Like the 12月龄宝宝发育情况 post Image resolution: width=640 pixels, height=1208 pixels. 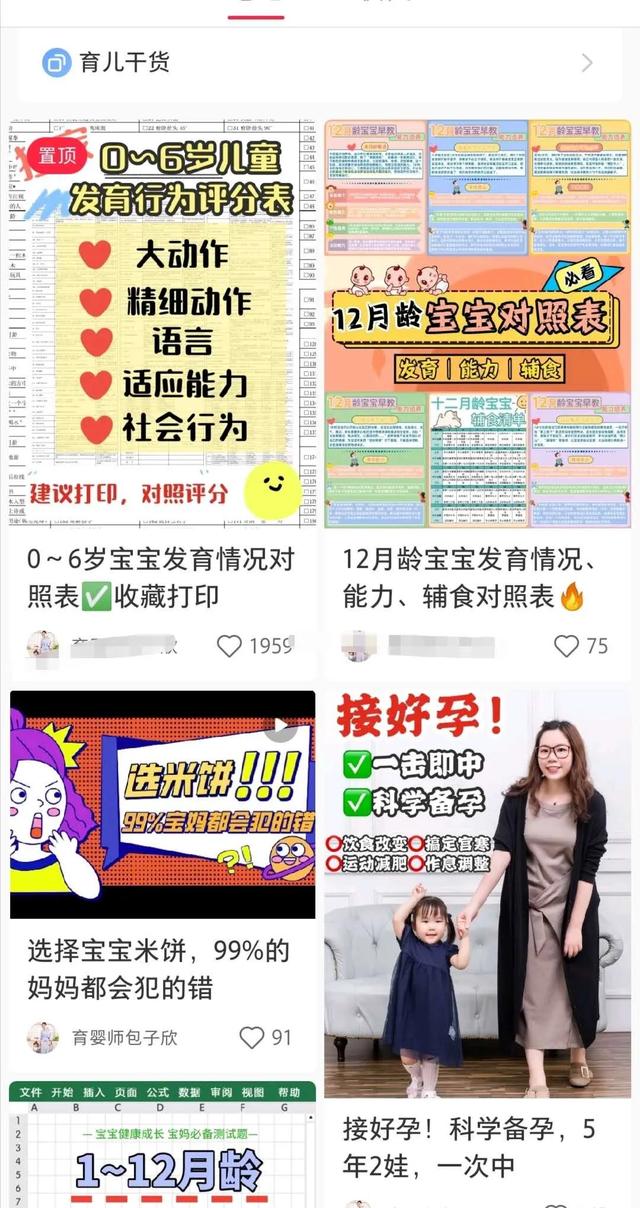coord(567,646)
